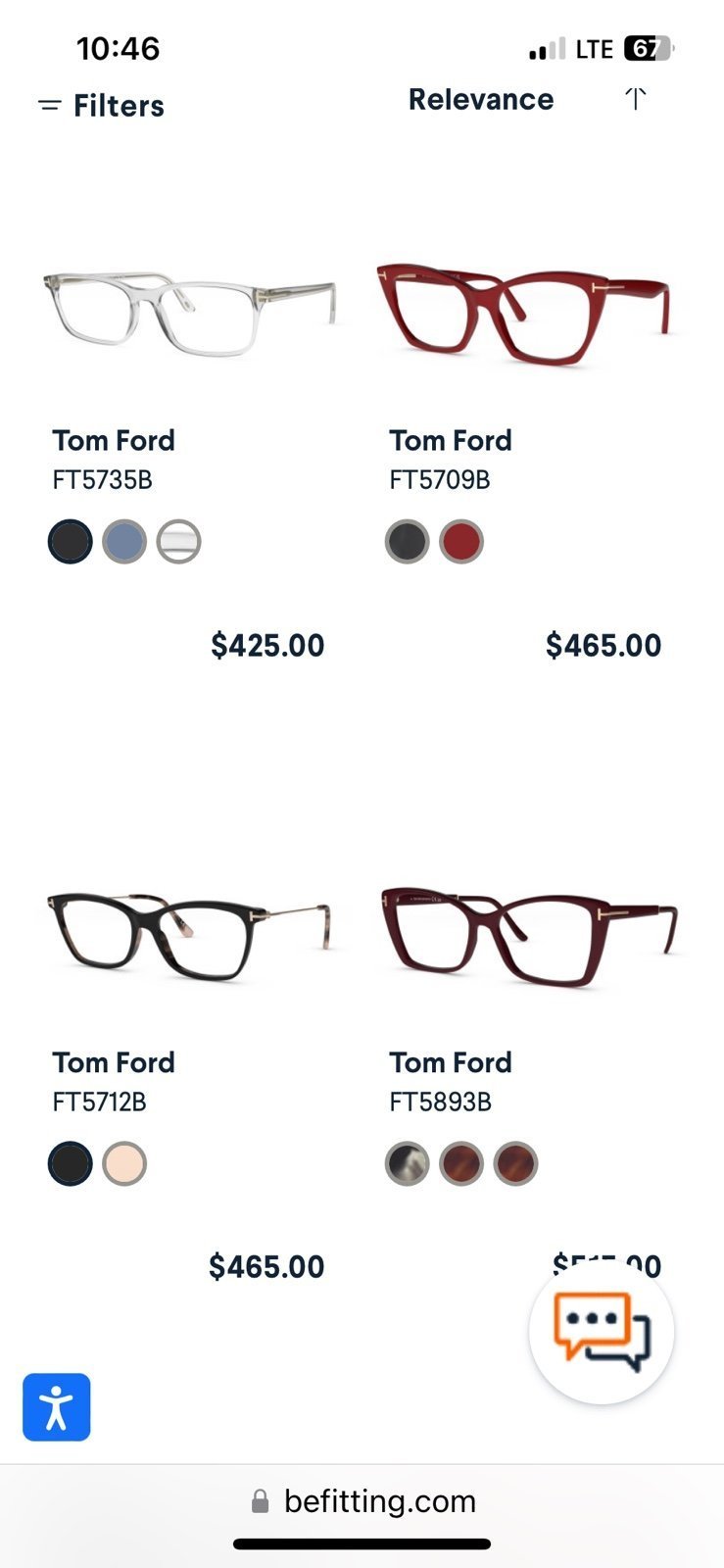This screenshot has width=724, height=1568.
Task: Select the black swatch for FT5709B
Action: [408, 541]
